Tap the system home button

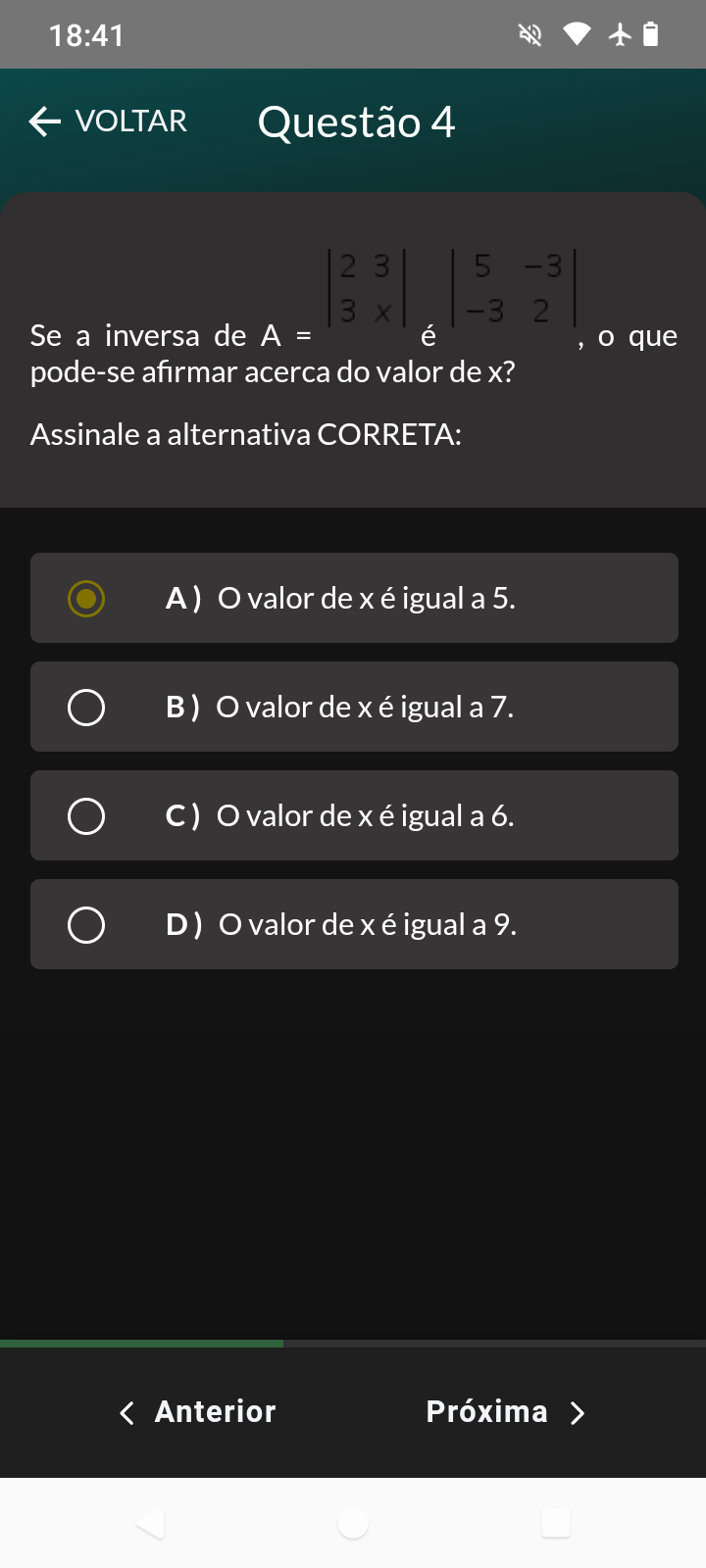pyautogui.click(x=353, y=1523)
